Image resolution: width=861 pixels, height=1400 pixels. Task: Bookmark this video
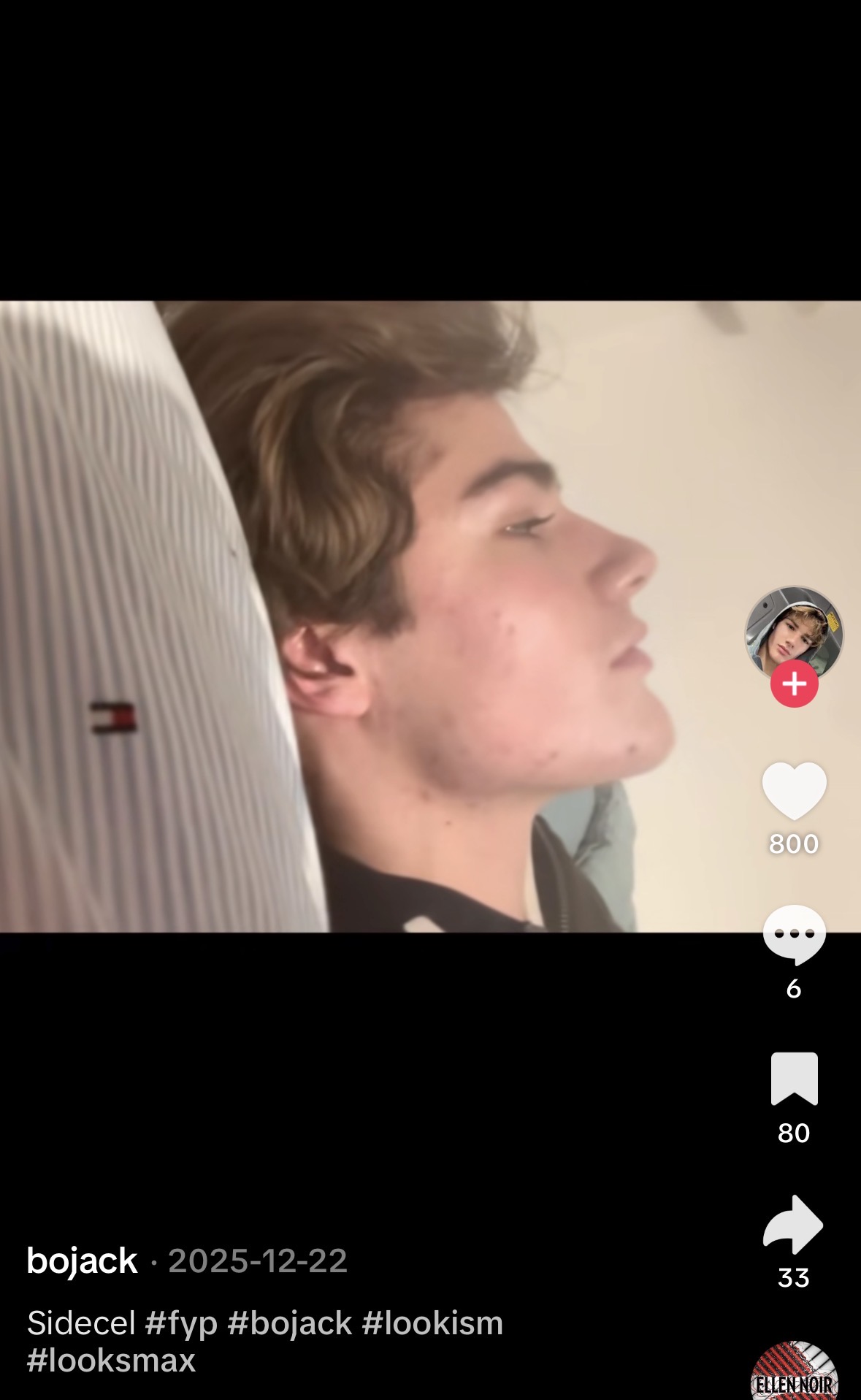click(x=794, y=1079)
